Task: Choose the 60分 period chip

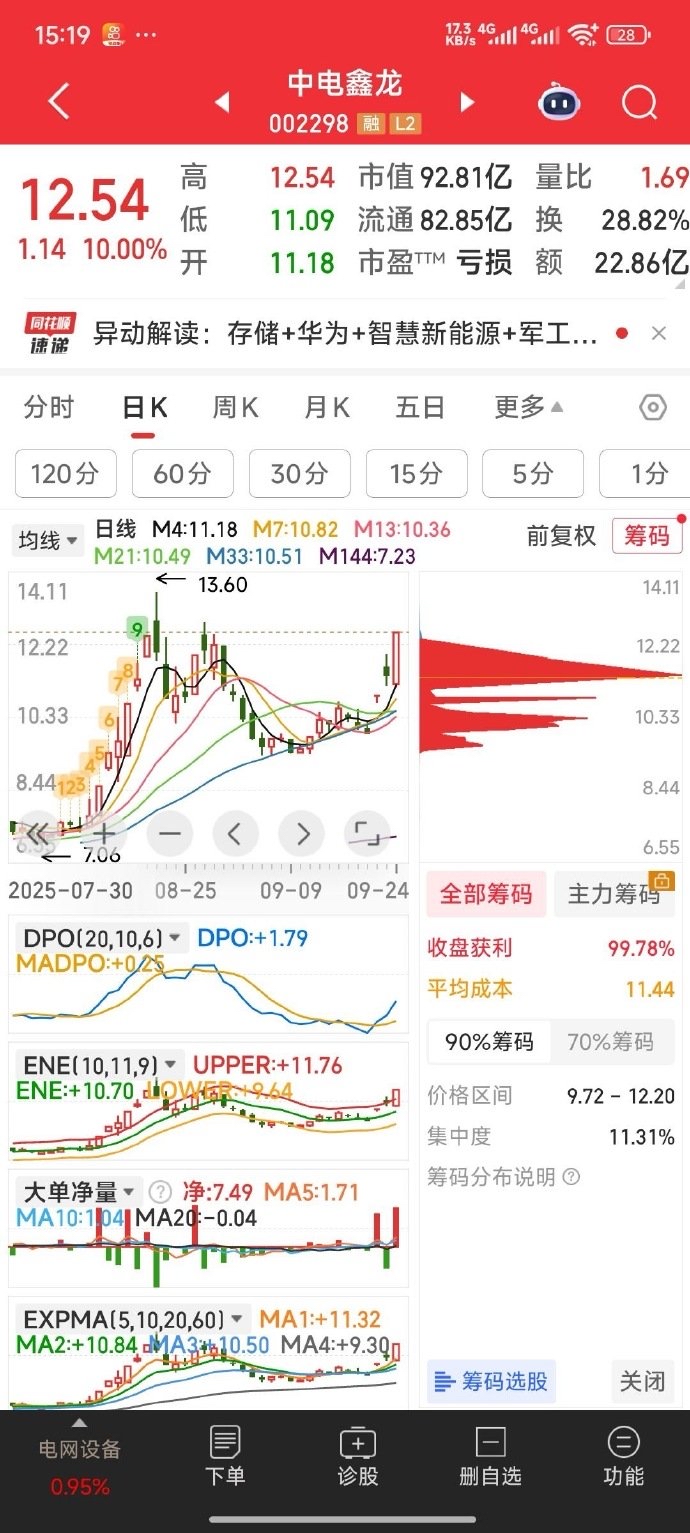Action: tap(182, 473)
